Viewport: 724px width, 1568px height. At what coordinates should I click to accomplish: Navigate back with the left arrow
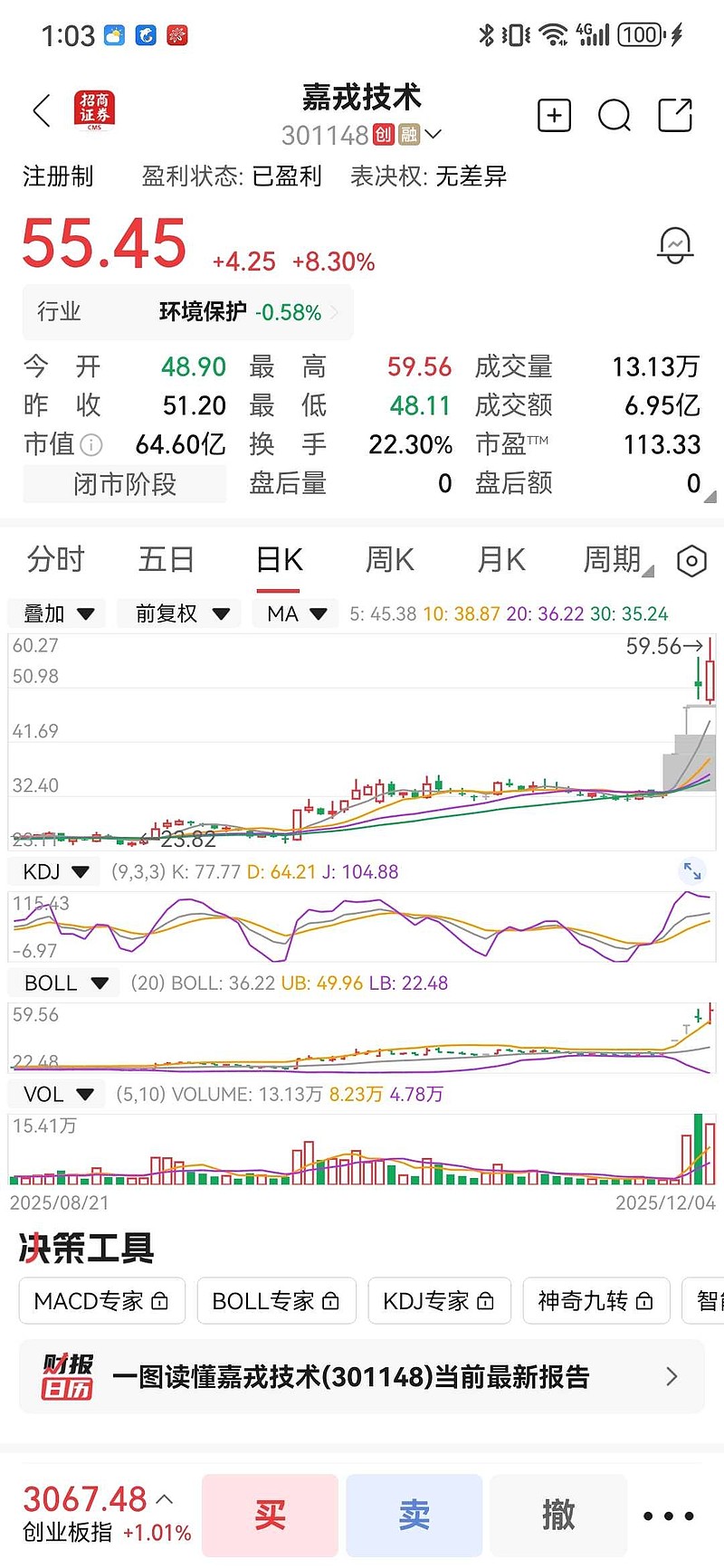[x=41, y=110]
